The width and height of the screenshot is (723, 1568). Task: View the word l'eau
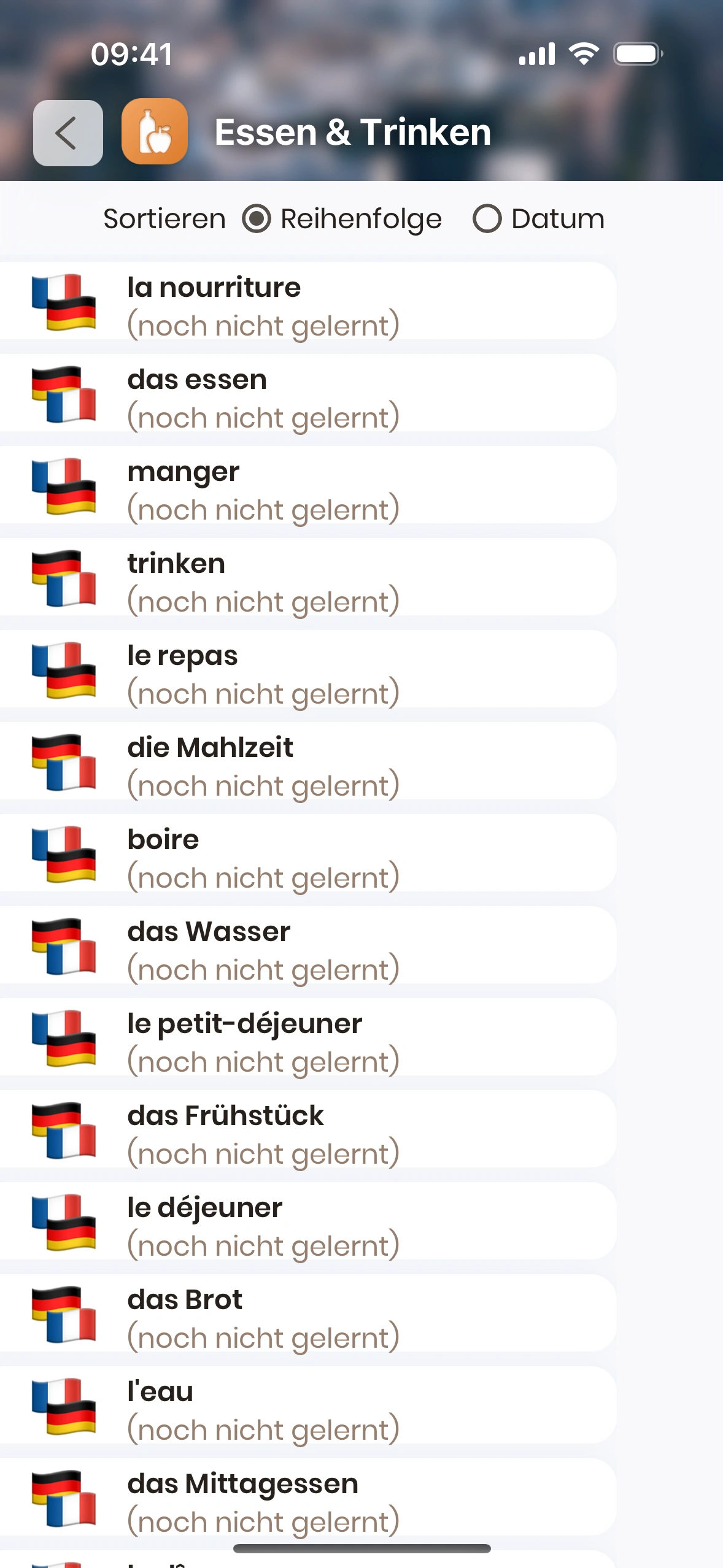[x=307, y=1405]
